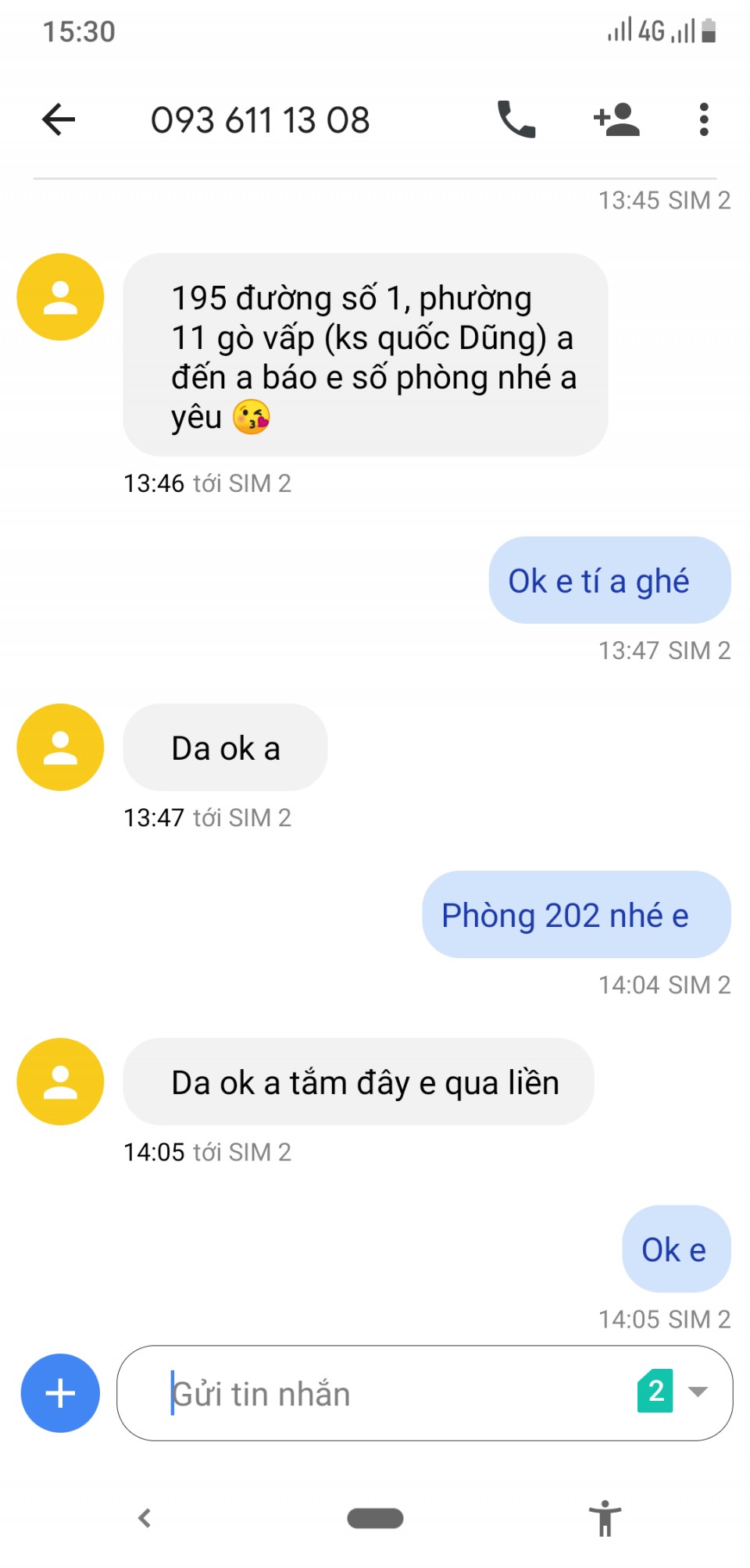Screen dimensions: 750x1568
Task: Open the SIM 2 selector dropdown
Action: coord(673,1391)
